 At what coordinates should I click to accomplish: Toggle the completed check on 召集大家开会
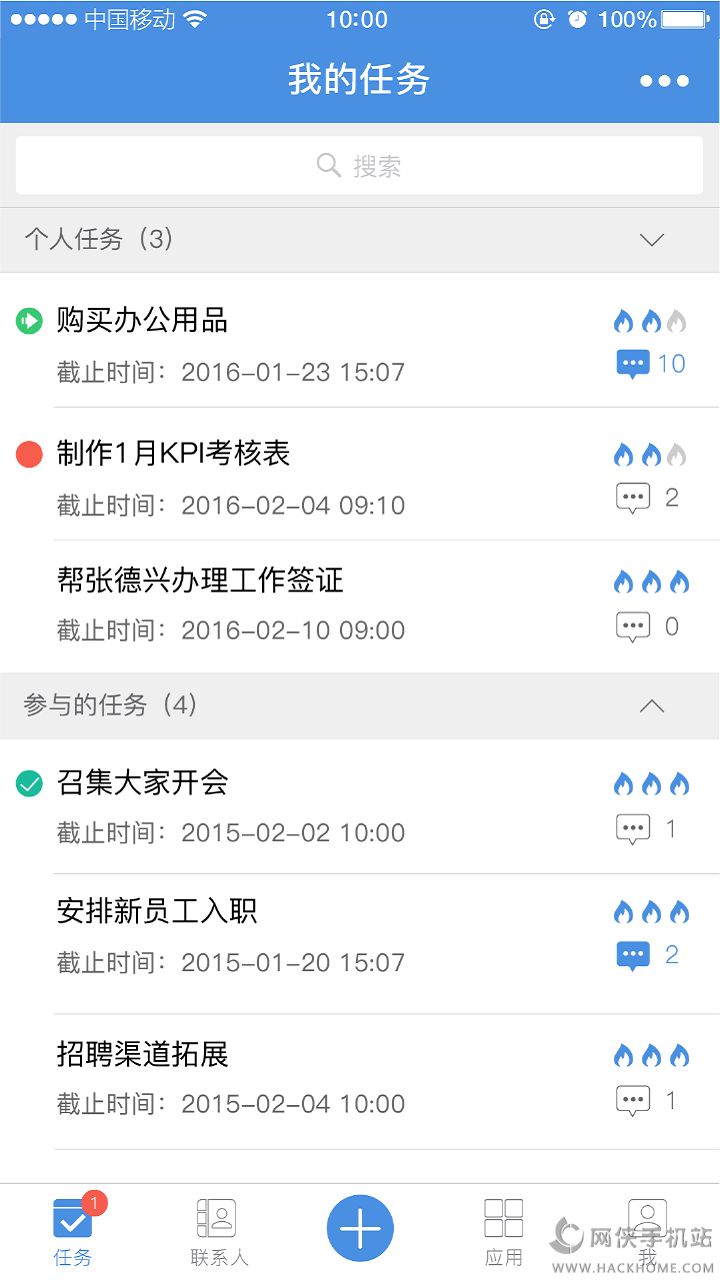pyautogui.click(x=30, y=784)
